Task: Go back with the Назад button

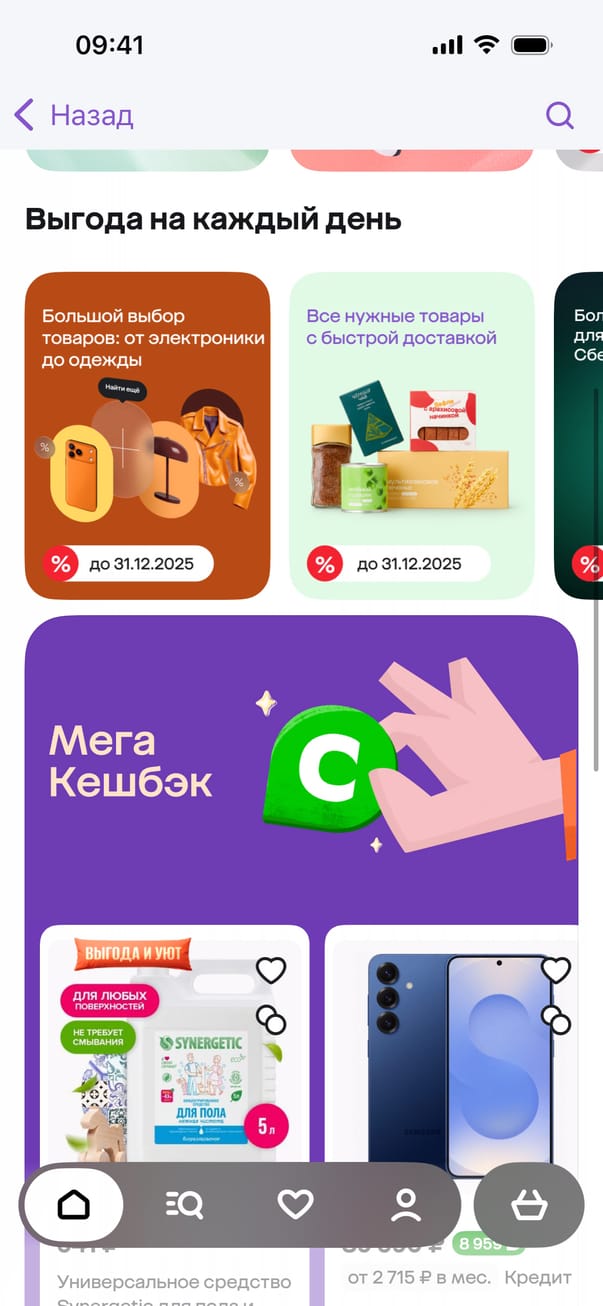Action: point(73,115)
